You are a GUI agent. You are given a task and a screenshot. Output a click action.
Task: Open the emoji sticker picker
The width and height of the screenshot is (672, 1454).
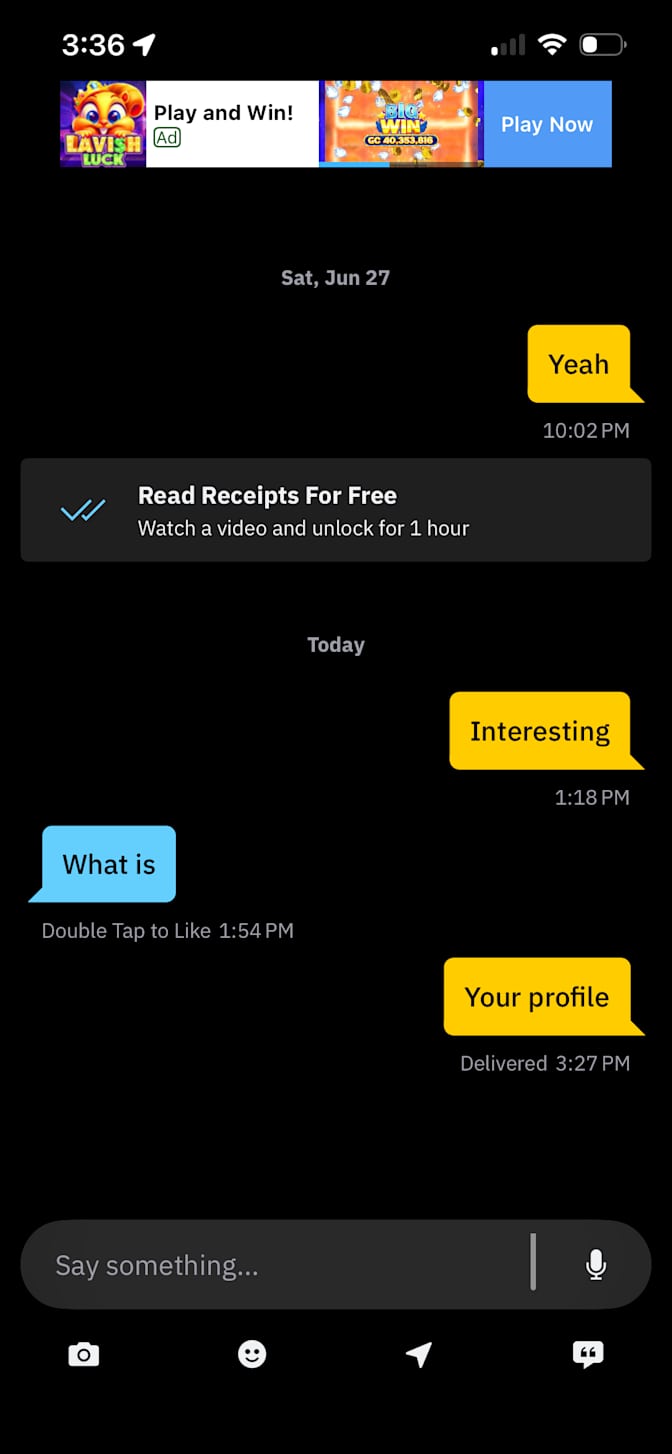point(252,1354)
